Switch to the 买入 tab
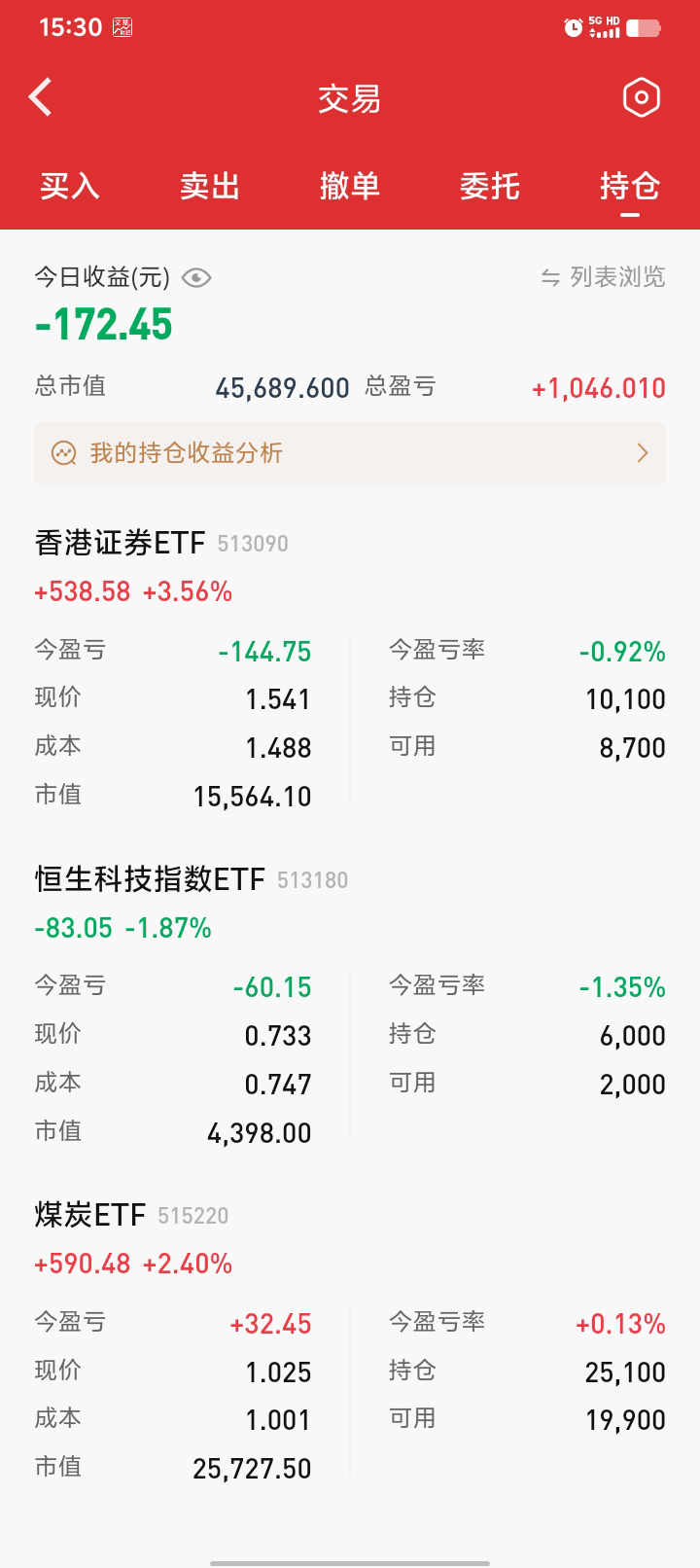This screenshot has width=700, height=1568. [x=70, y=186]
